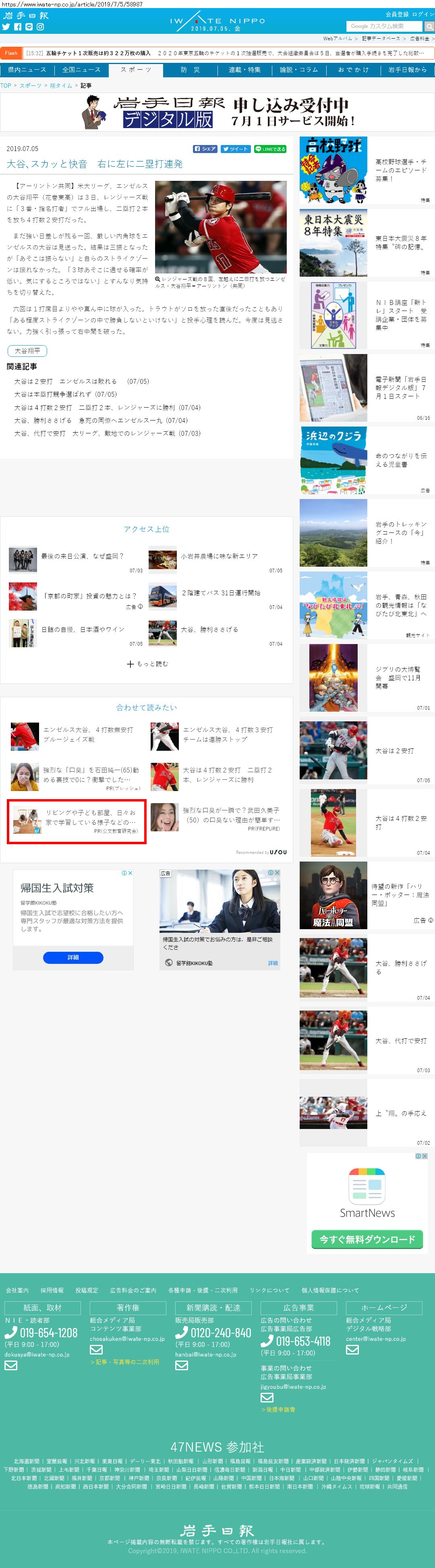This screenshot has height=1568, width=435.
Task: Open the 論説・コラム tab
Action: pyautogui.click(x=299, y=70)
